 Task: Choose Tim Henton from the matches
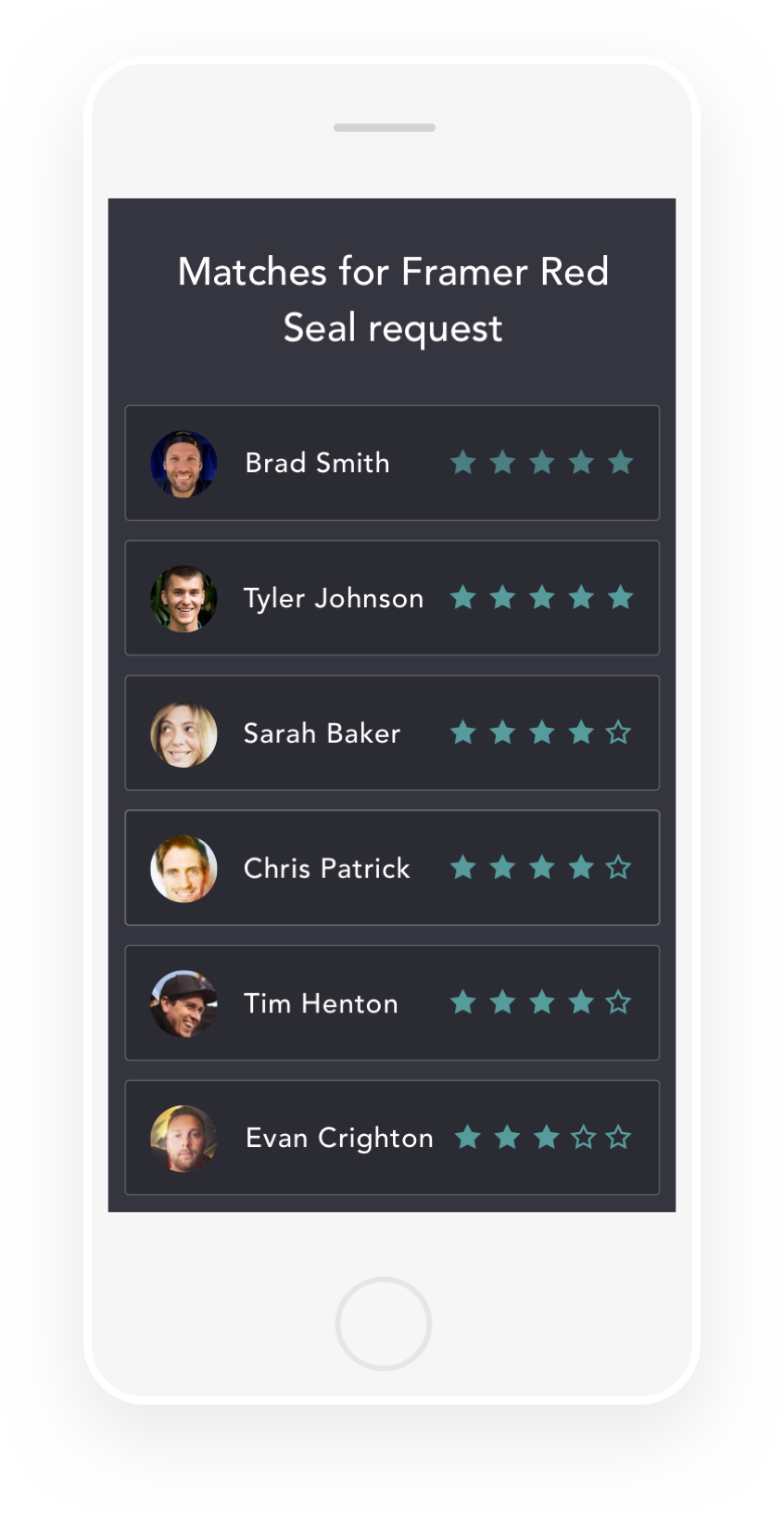point(392,1002)
